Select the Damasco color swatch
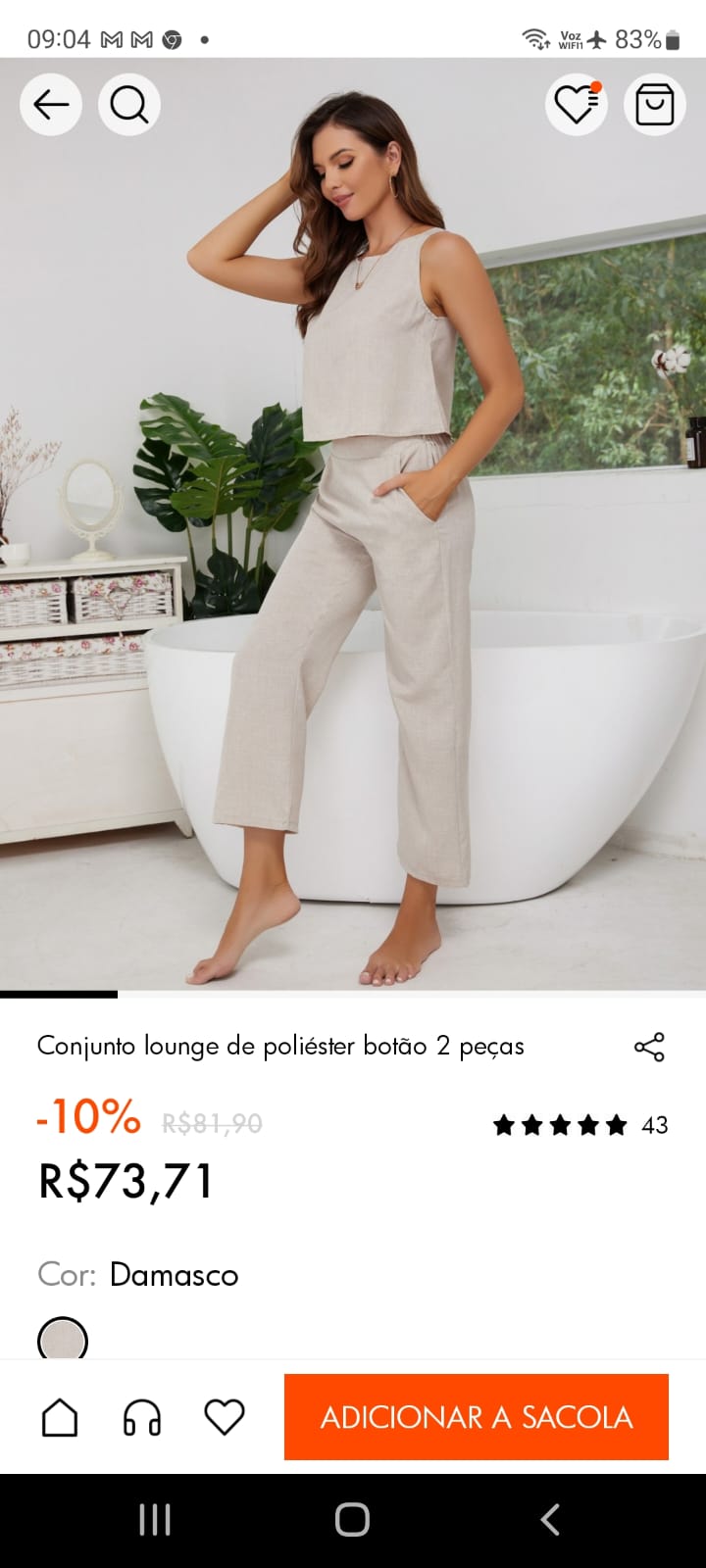The width and height of the screenshot is (706, 1568). [63, 1340]
